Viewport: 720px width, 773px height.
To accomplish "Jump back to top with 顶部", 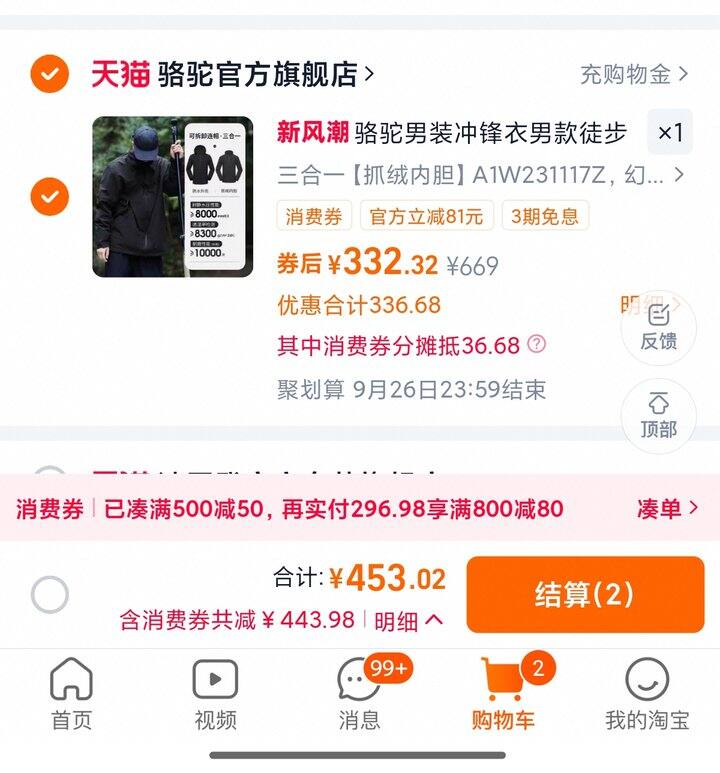I will tap(658, 414).
